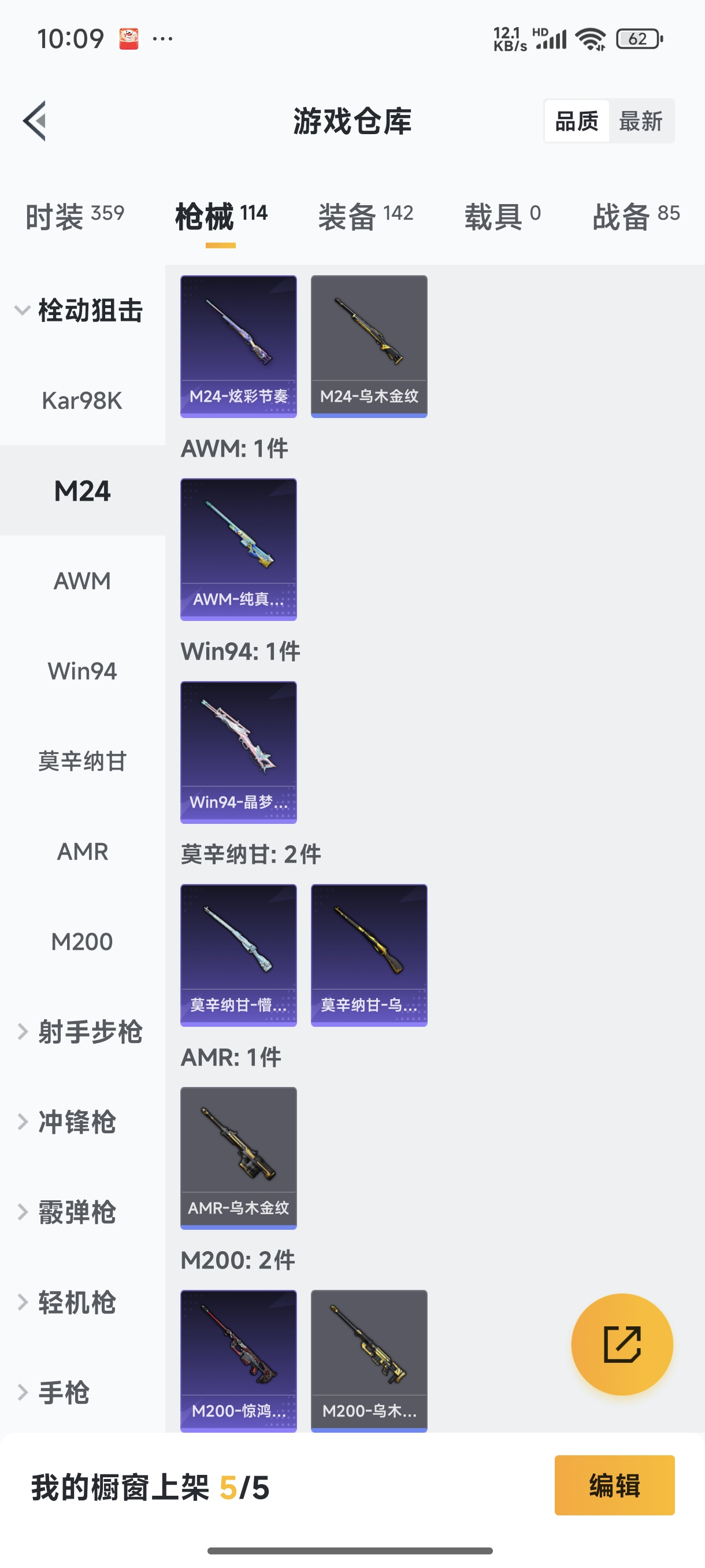Open the AMR-乌木金纹 skin

pyautogui.click(x=239, y=1157)
